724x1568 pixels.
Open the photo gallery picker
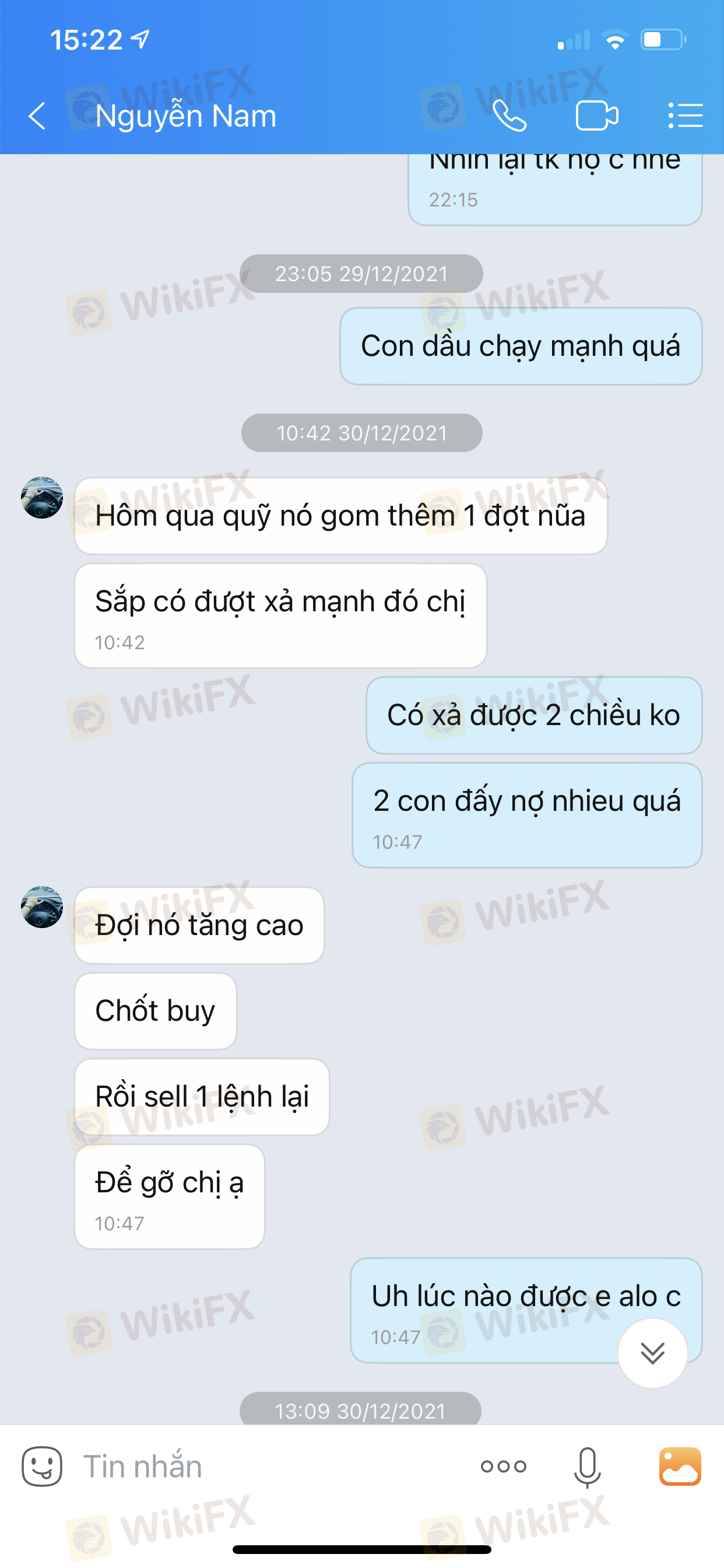(680, 1466)
